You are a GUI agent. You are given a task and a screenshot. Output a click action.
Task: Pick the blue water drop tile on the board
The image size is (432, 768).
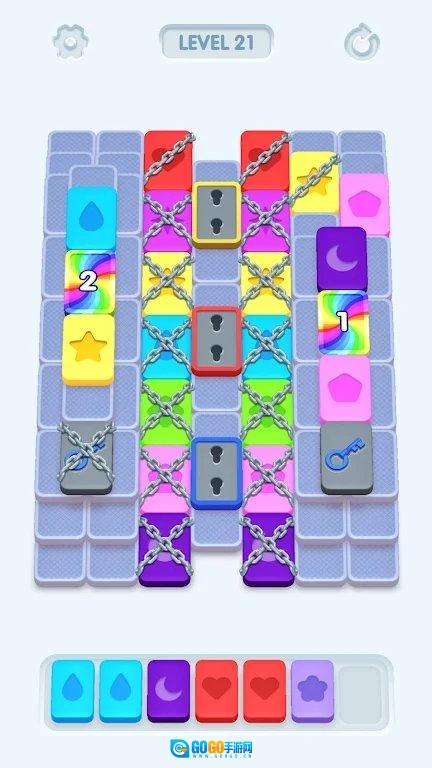point(91,217)
